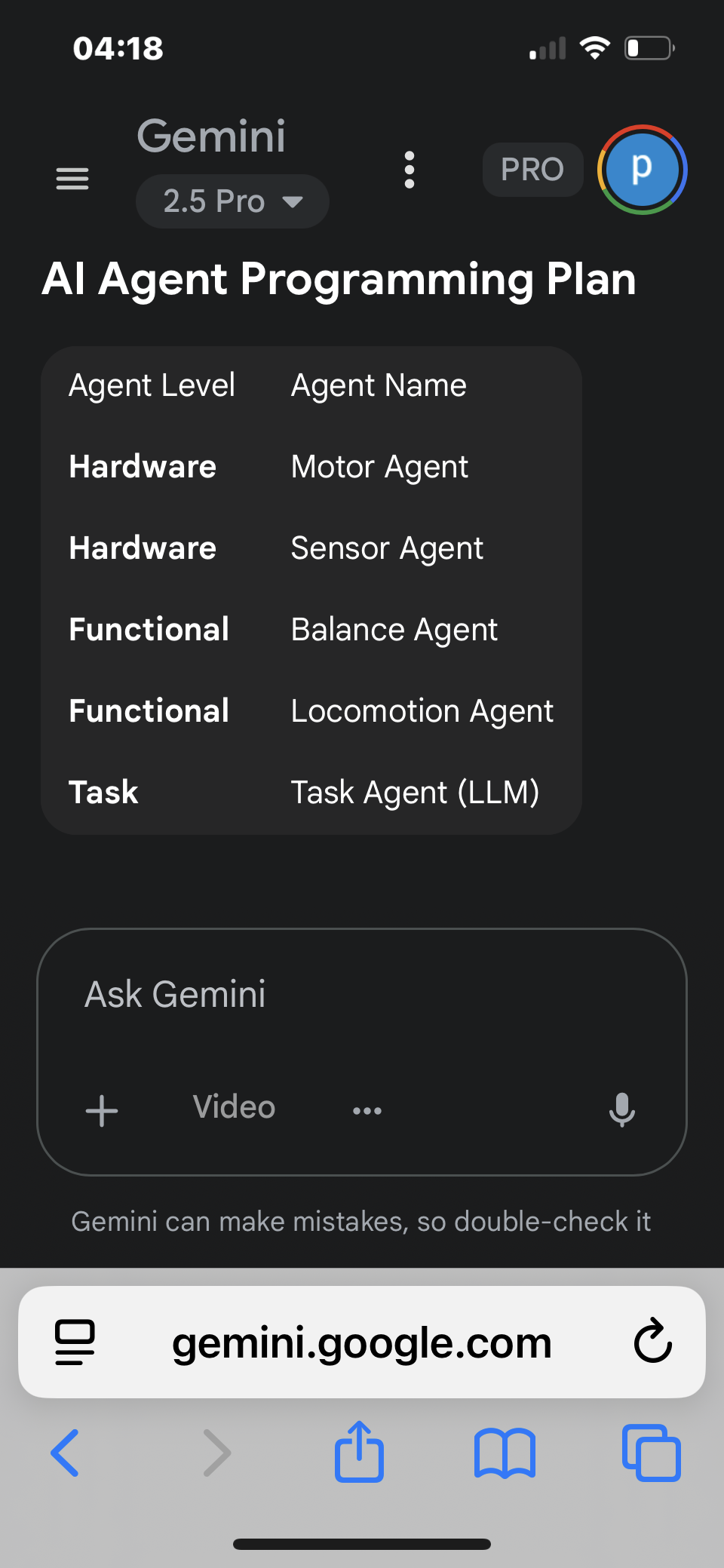Open the three-dot overflow menu
The height and width of the screenshot is (1568, 724).
[410, 170]
